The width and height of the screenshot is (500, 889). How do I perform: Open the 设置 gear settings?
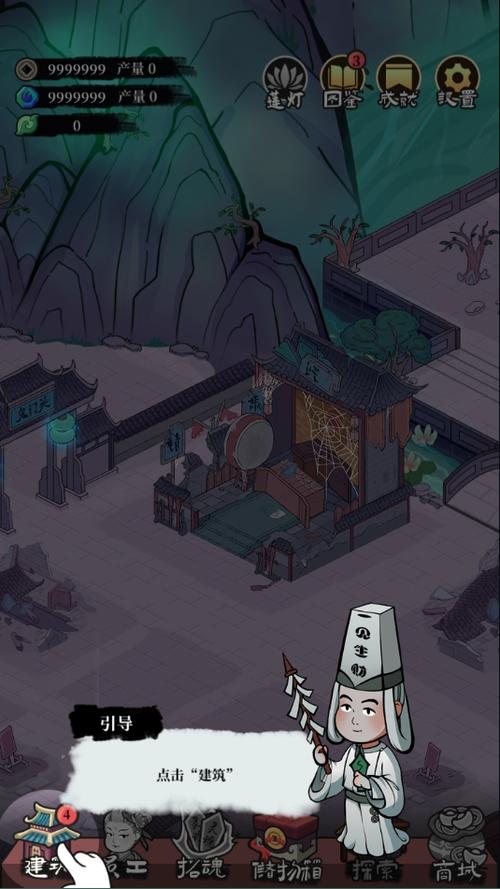pos(457,83)
